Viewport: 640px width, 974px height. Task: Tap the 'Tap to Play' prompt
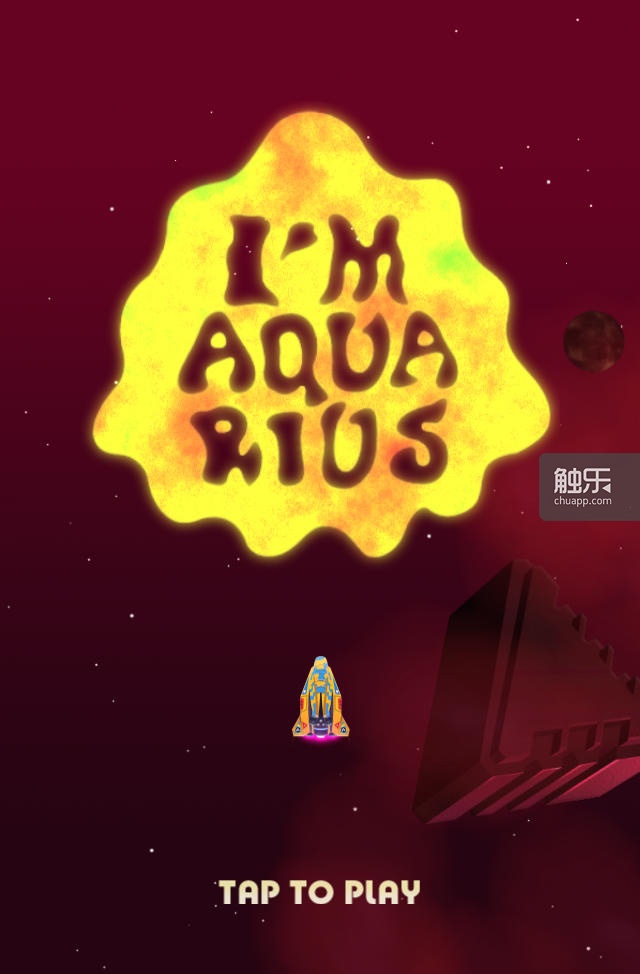click(319, 891)
